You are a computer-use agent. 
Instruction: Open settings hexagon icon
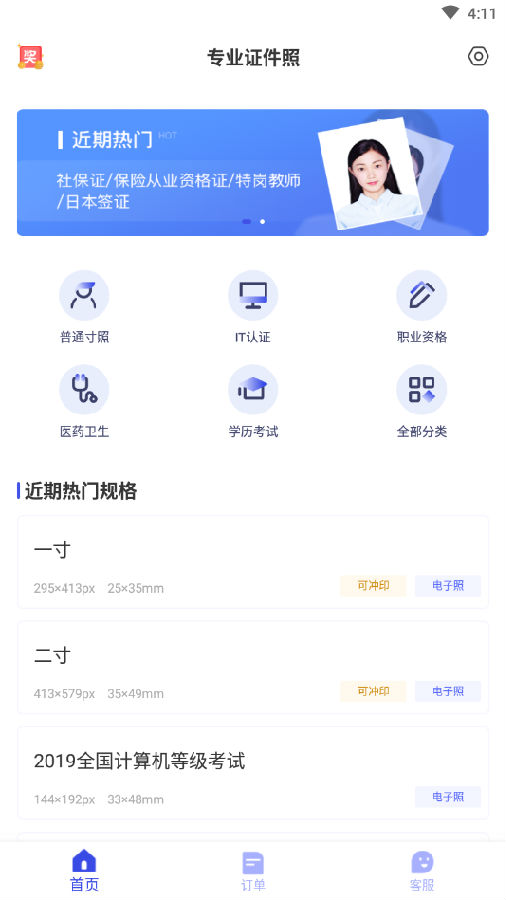[x=477, y=56]
